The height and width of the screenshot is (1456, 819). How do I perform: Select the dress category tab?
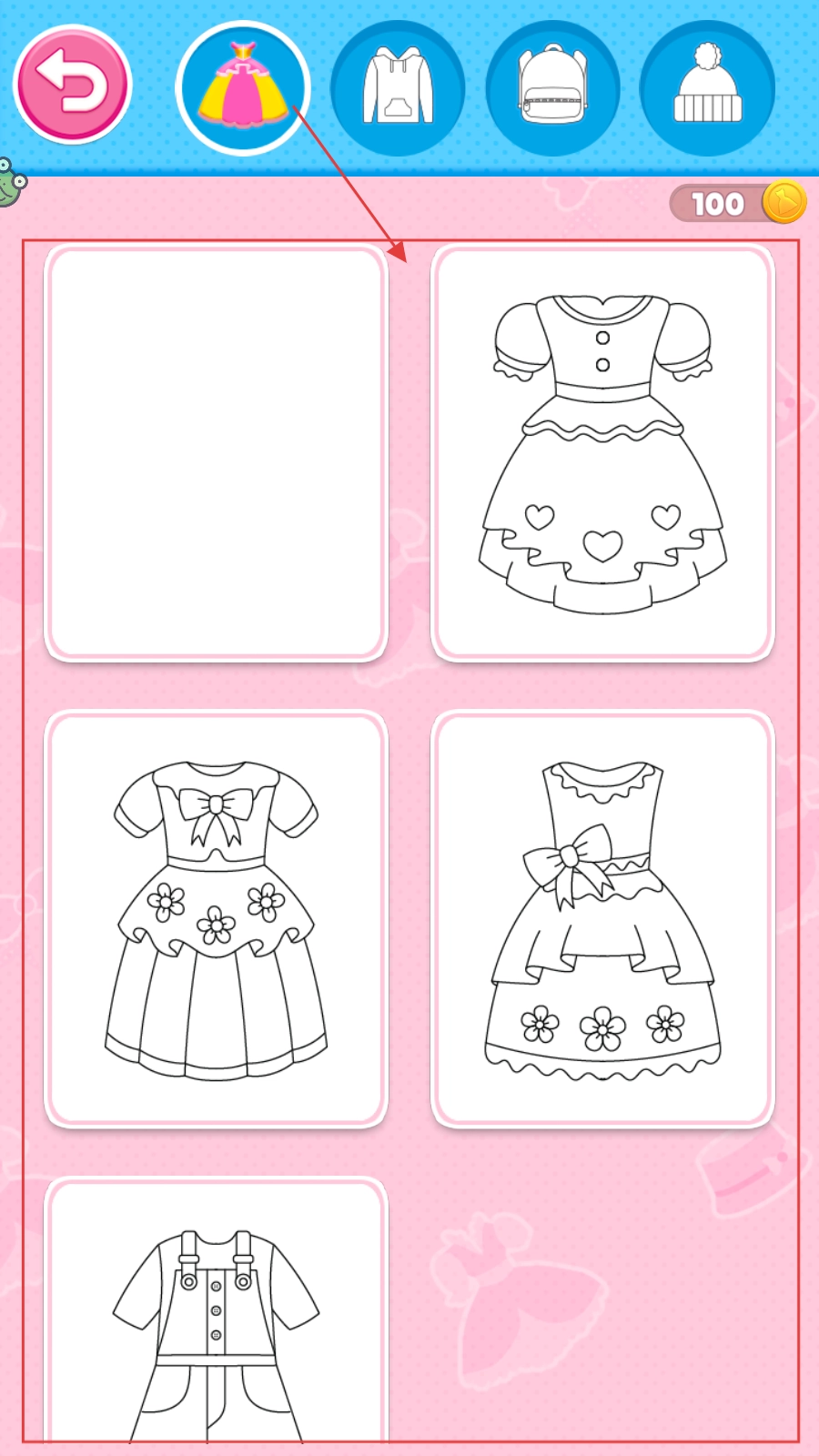tap(243, 87)
